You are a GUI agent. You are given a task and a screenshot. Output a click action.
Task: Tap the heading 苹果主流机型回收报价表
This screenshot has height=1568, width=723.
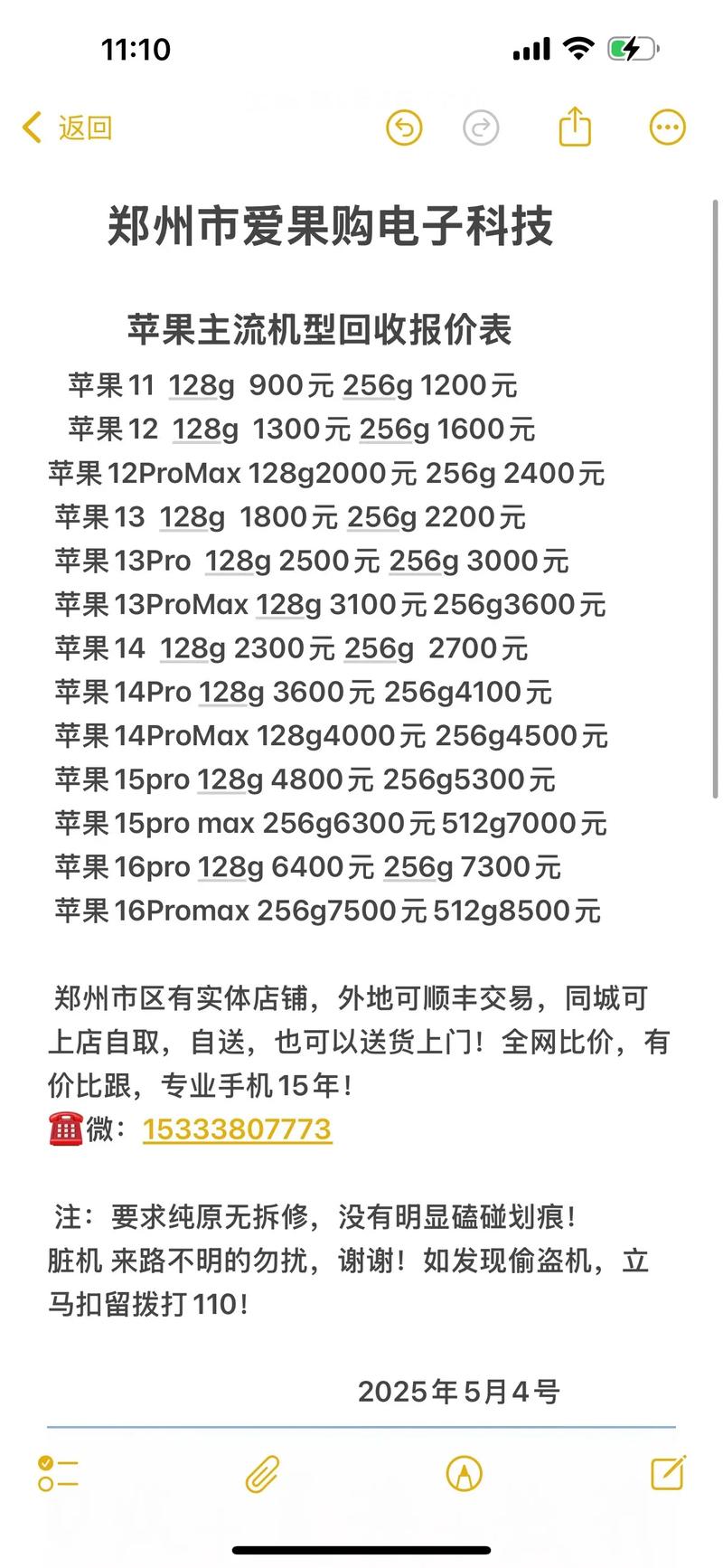(x=320, y=332)
